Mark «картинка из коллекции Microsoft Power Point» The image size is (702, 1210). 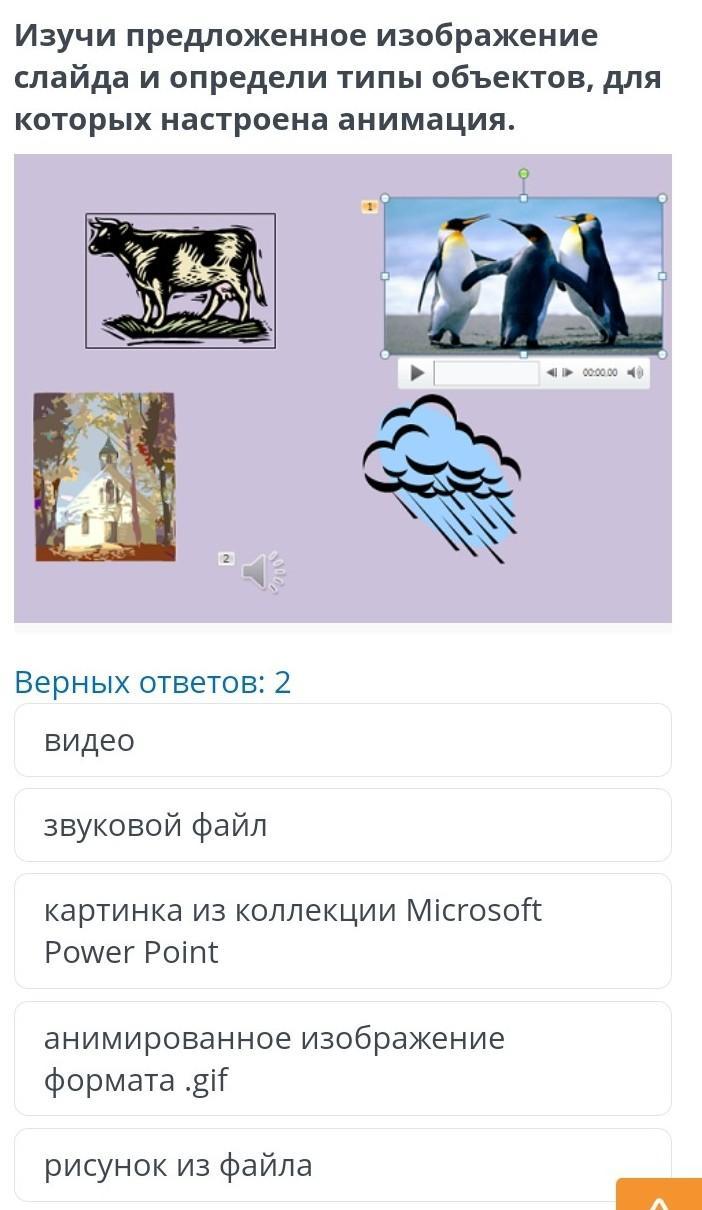pyautogui.click(x=342, y=931)
